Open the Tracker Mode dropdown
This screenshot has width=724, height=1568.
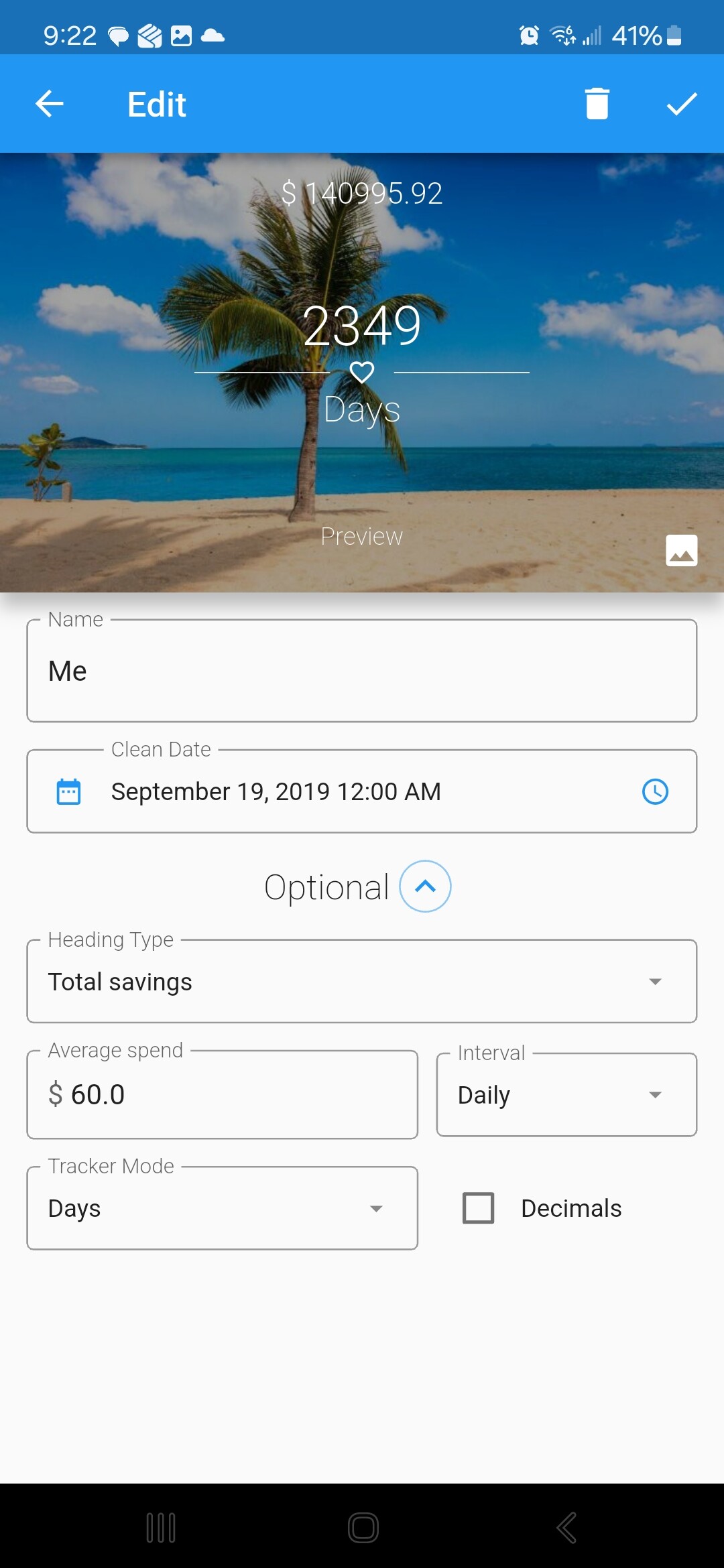click(x=223, y=1208)
